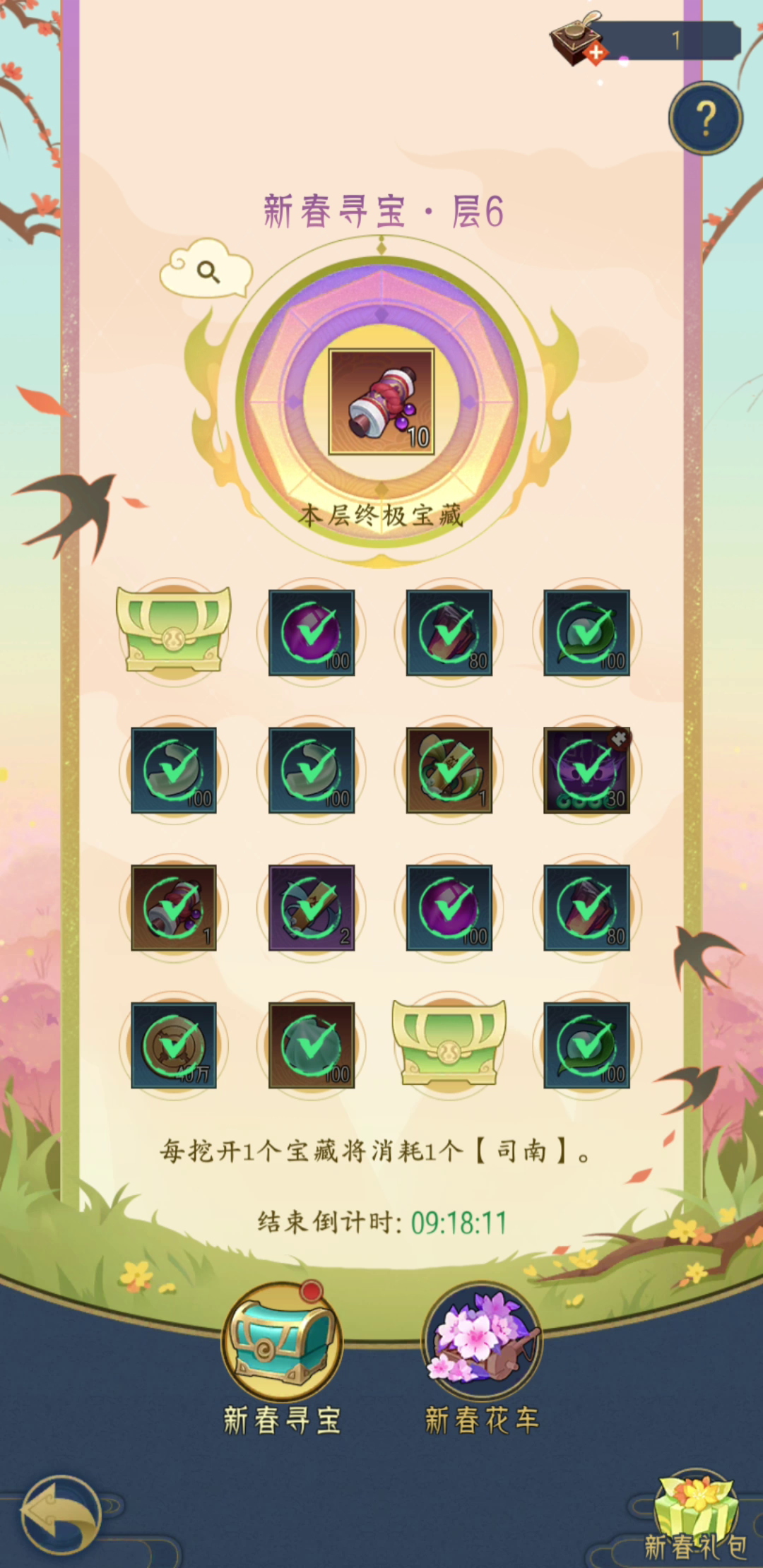Tap the magnifier cloud to preview treasures
The width and height of the screenshot is (763, 1568).
coord(206,270)
